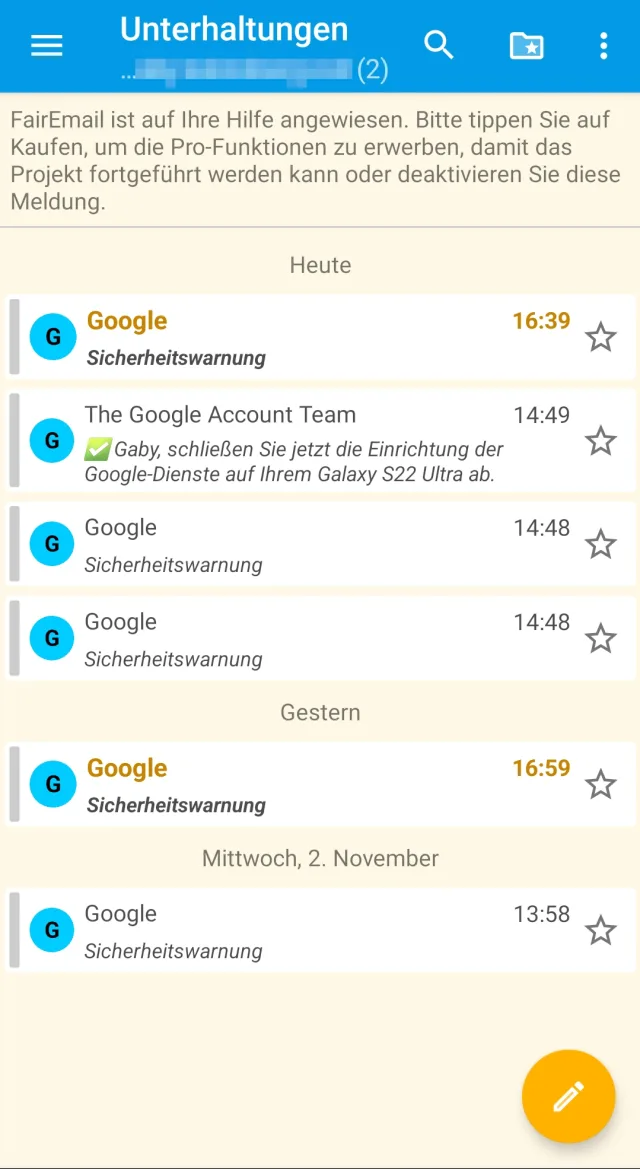Search through the conversations
The height and width of the screenshot is (1169, 640).
[x=439, y=45]
